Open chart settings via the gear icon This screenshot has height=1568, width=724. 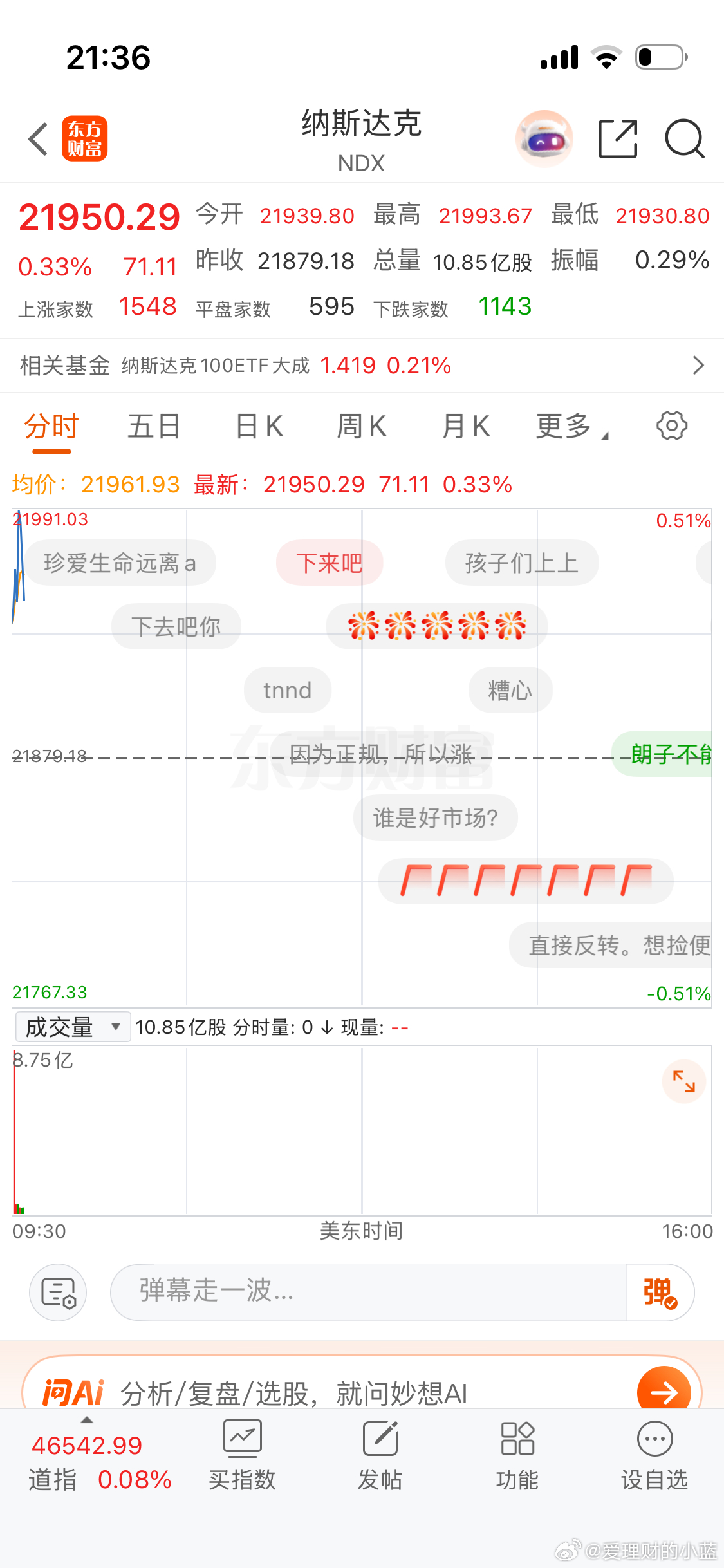coord(671,425)
